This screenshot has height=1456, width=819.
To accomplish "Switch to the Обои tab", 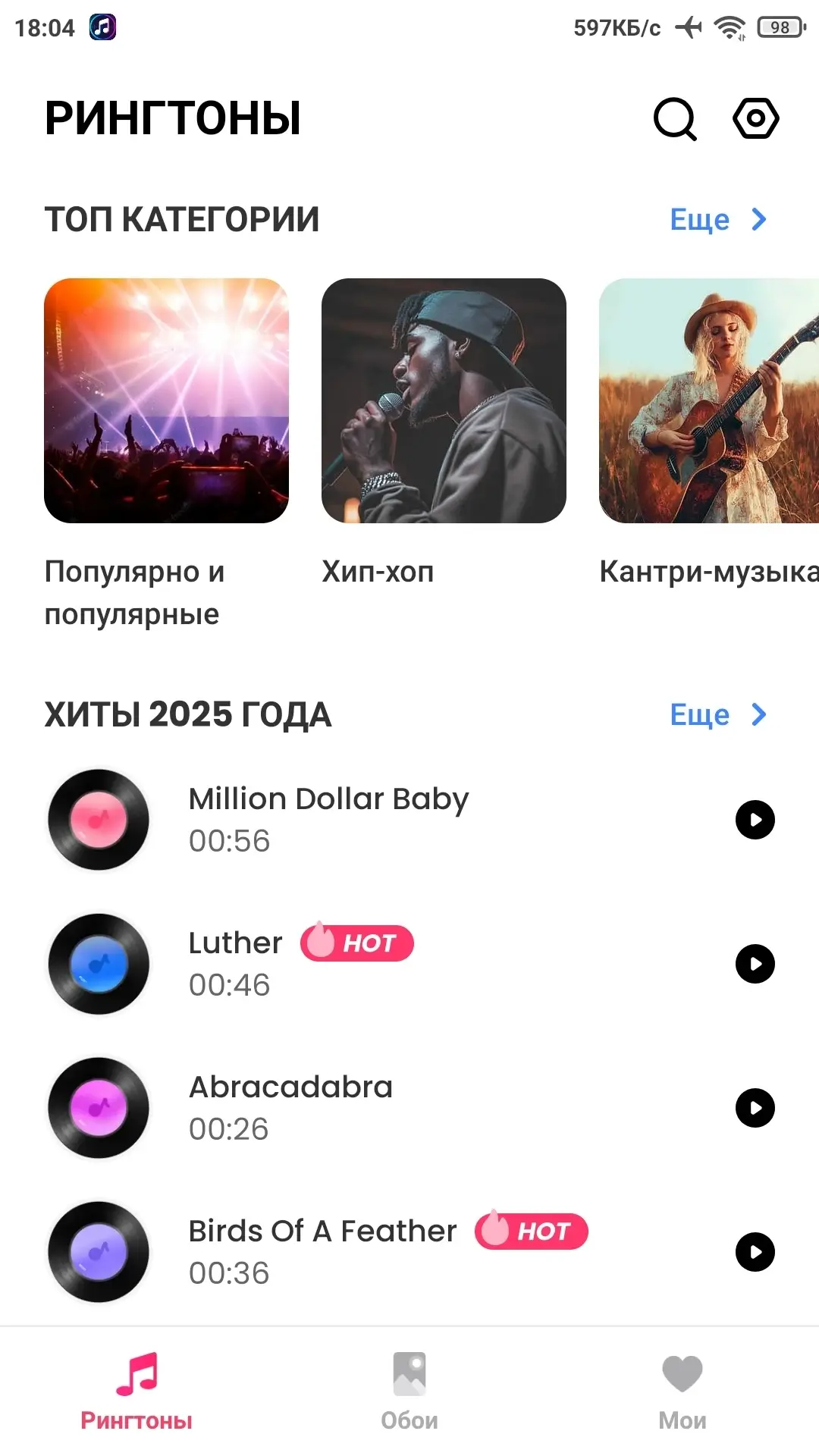I will coord(409,1391).
